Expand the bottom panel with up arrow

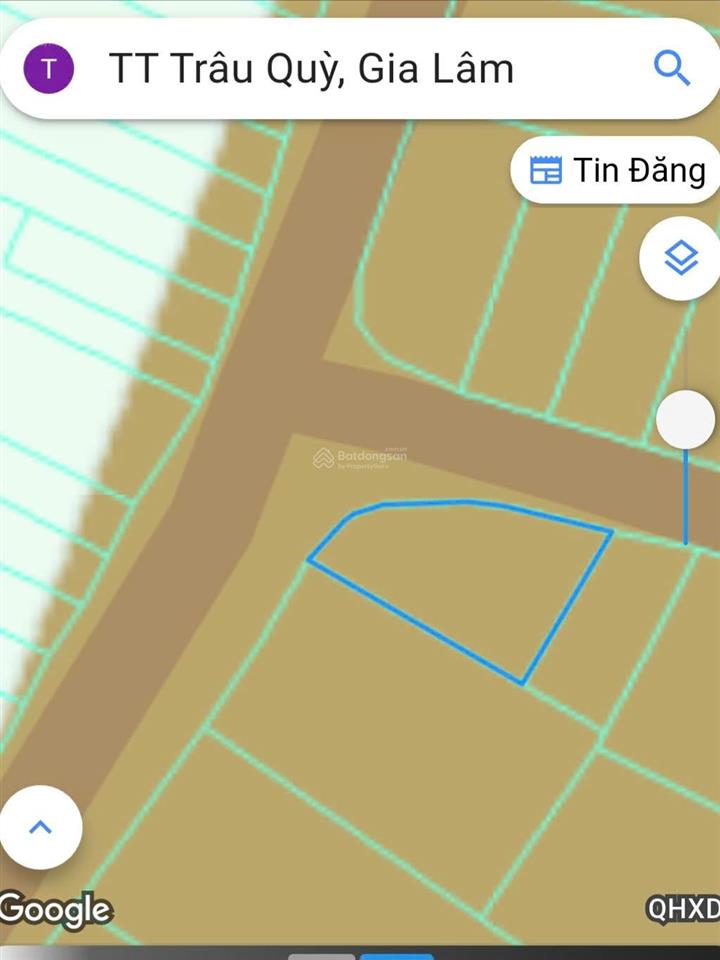40,827
